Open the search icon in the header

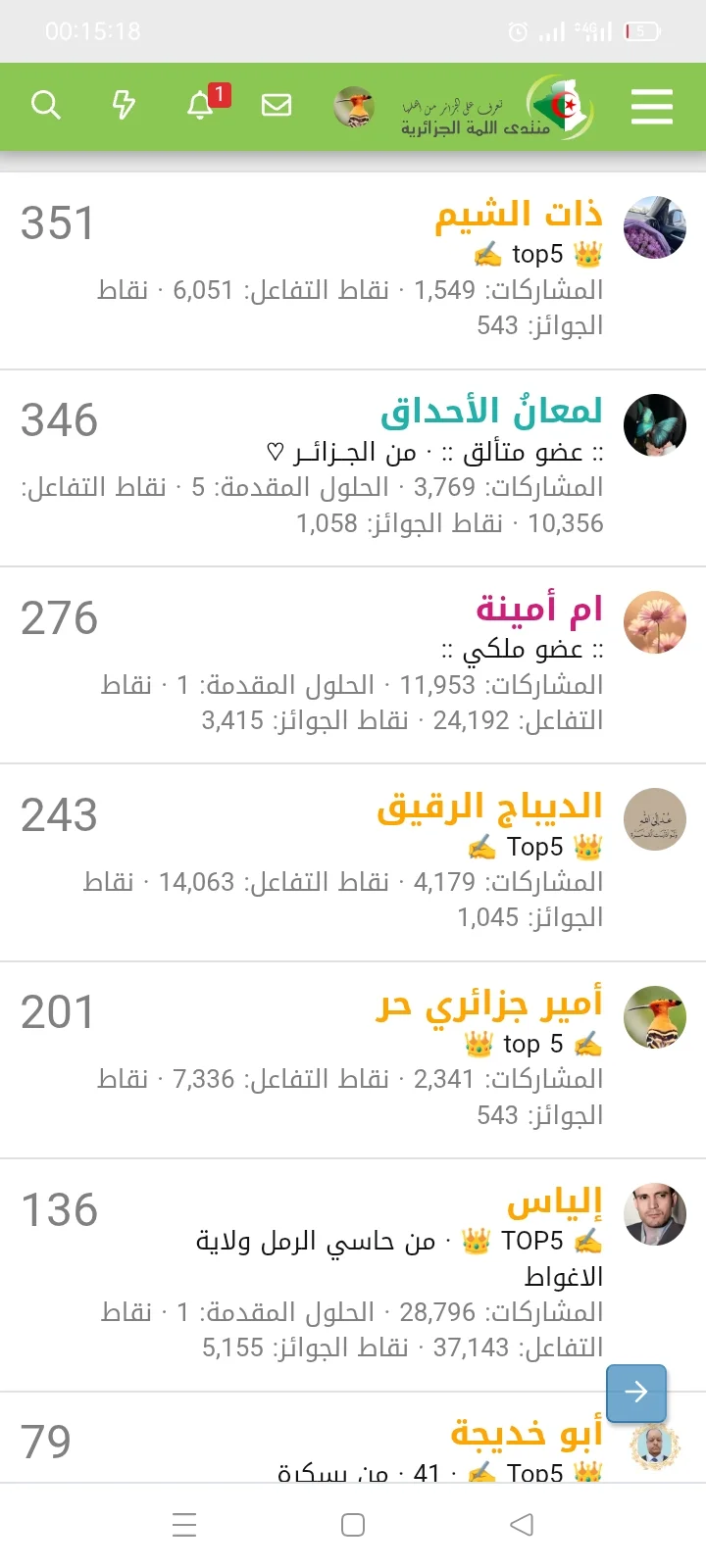[x=46, y=106]
